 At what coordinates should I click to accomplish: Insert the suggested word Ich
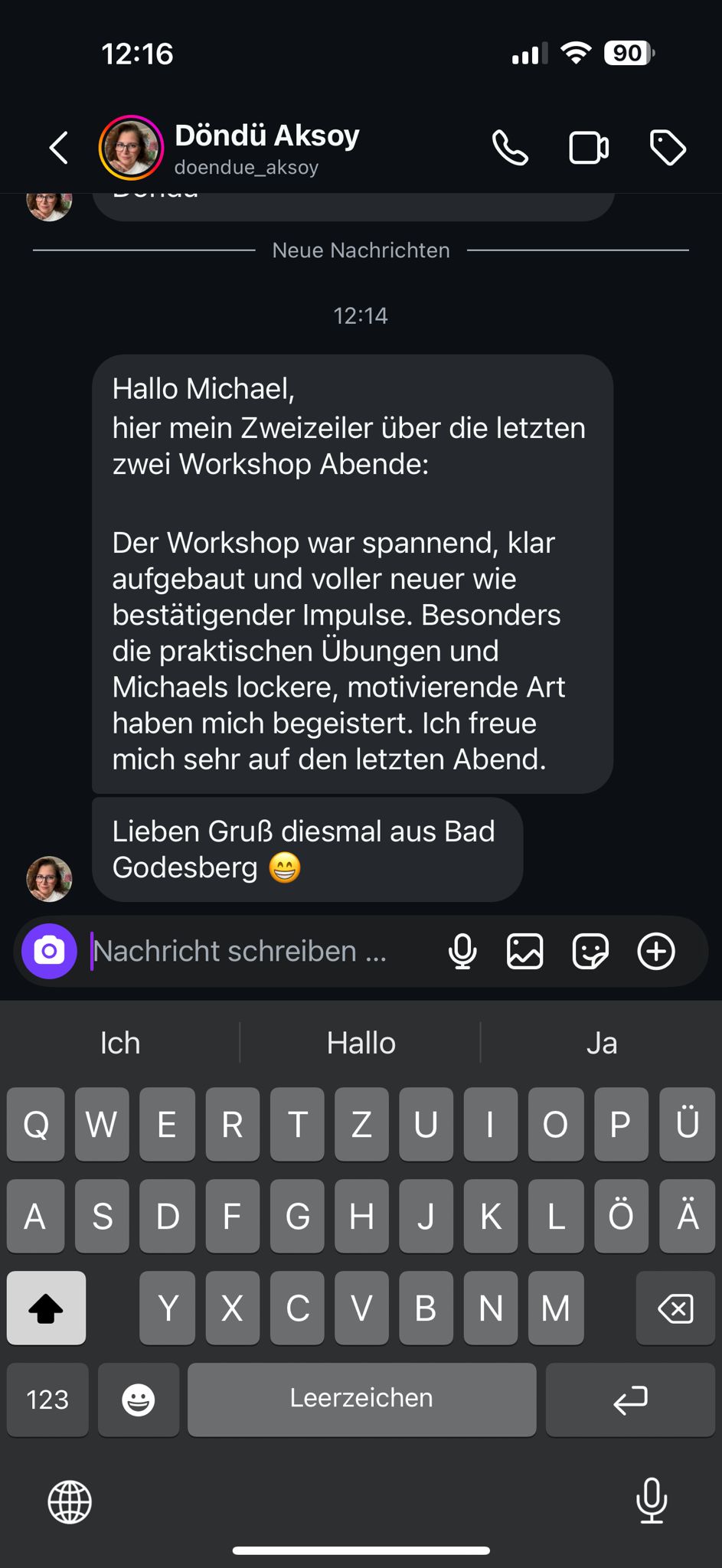pos(120,1043)
